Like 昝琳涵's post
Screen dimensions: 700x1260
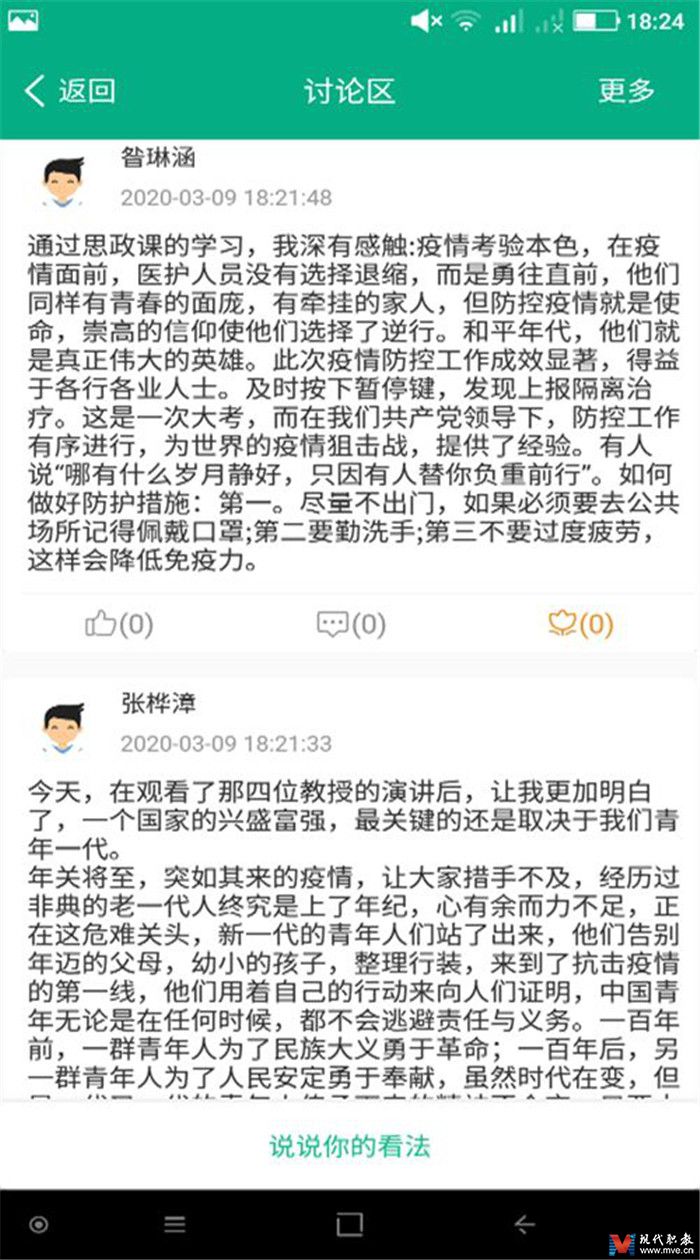pyautogui.click(x=119, y=625)
